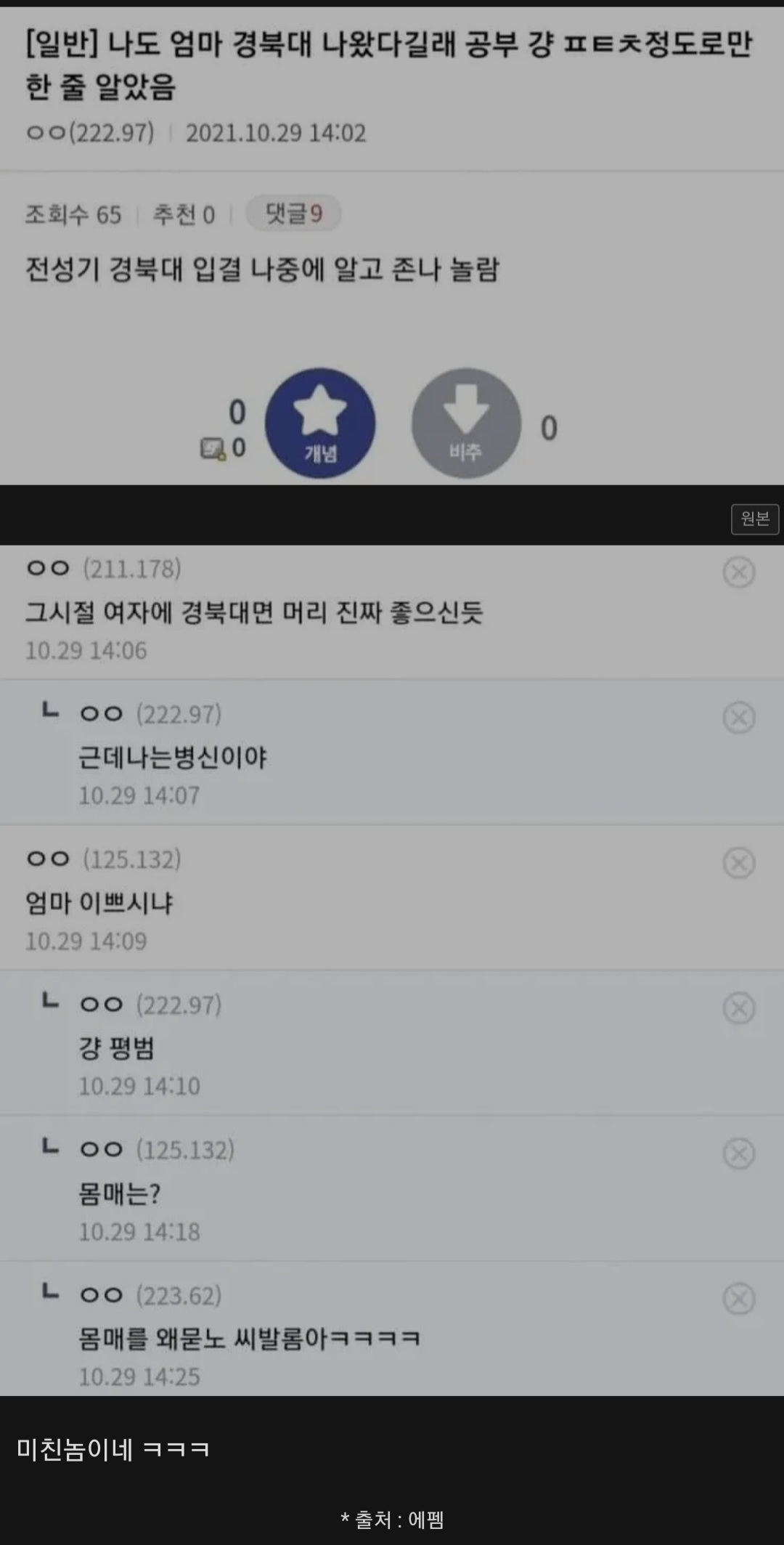Tap the 원본 button to view the original image
The image size is (784, 1545).
click(754, 519)
